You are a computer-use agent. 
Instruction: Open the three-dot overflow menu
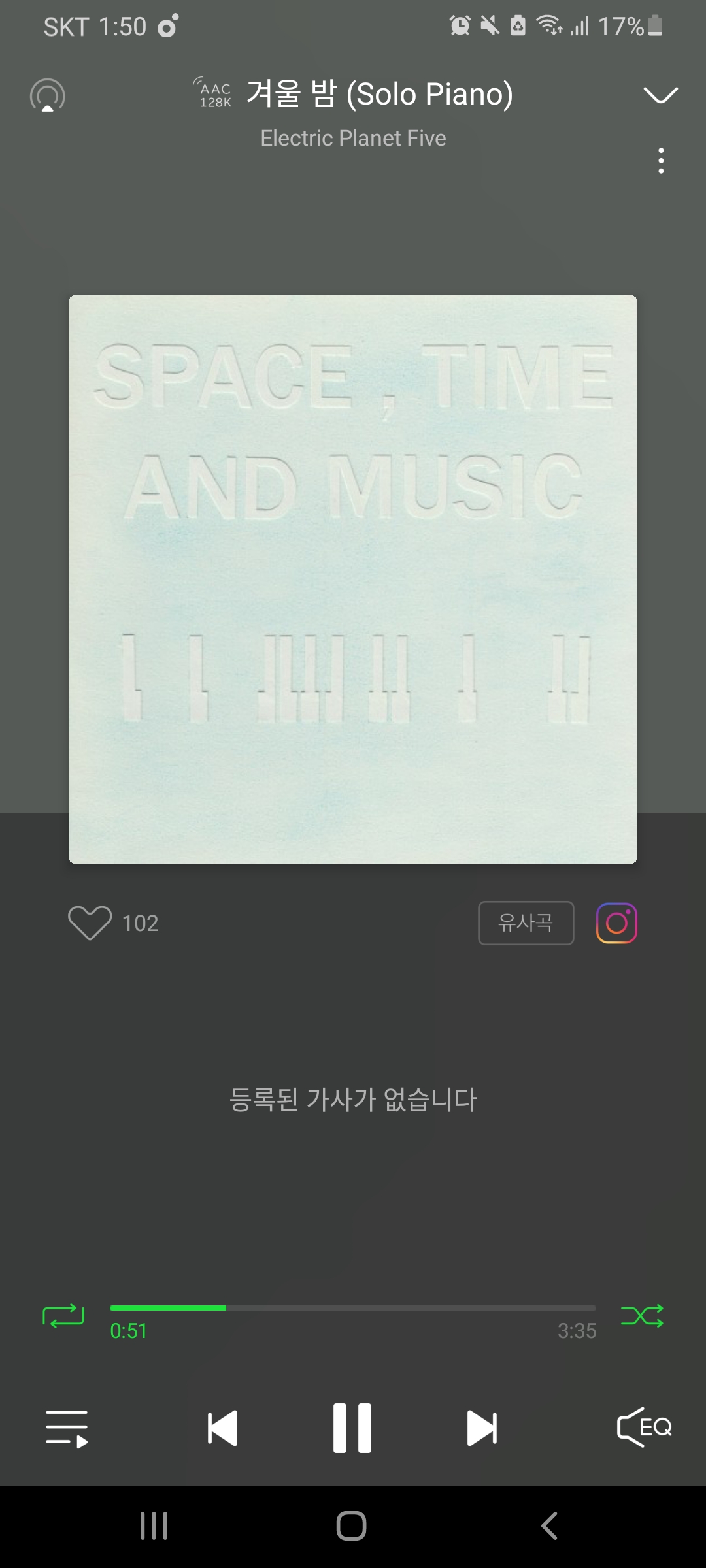click(x=661, y=161)
